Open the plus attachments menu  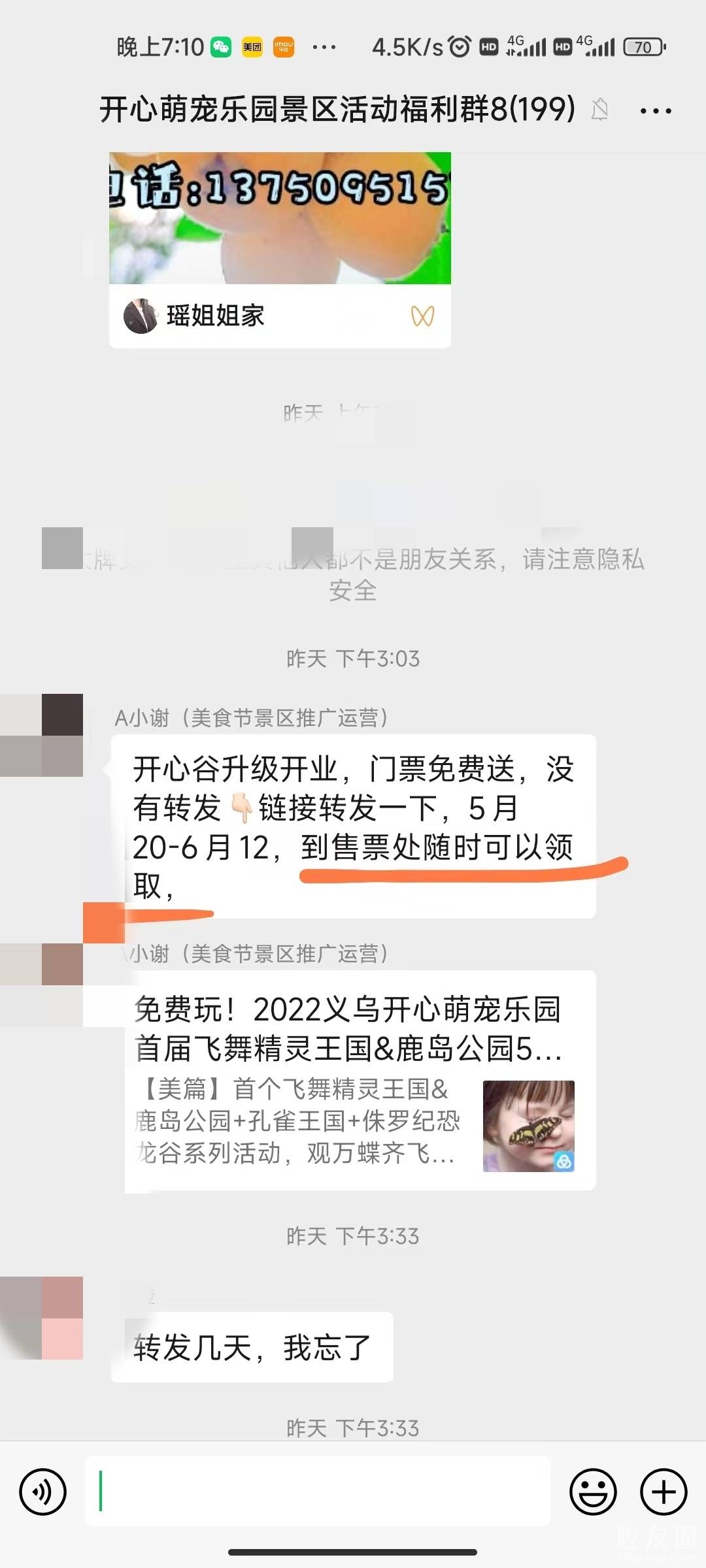click(x=664, y=1492)
